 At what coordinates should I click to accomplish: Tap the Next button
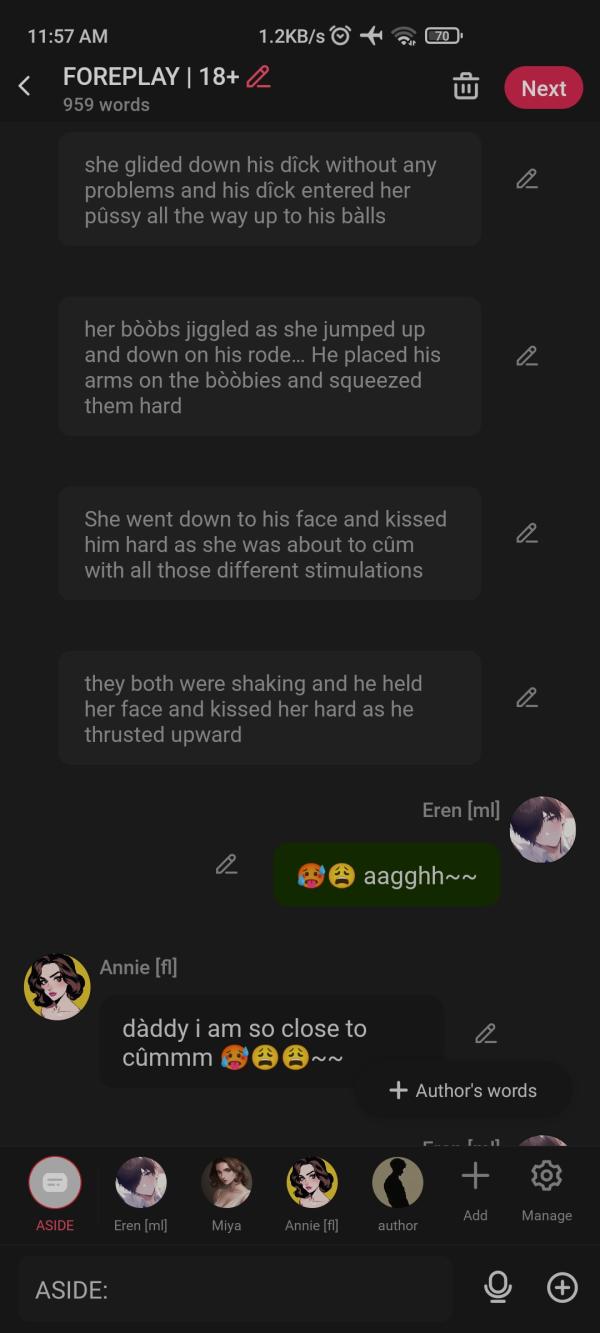[543, 88]
